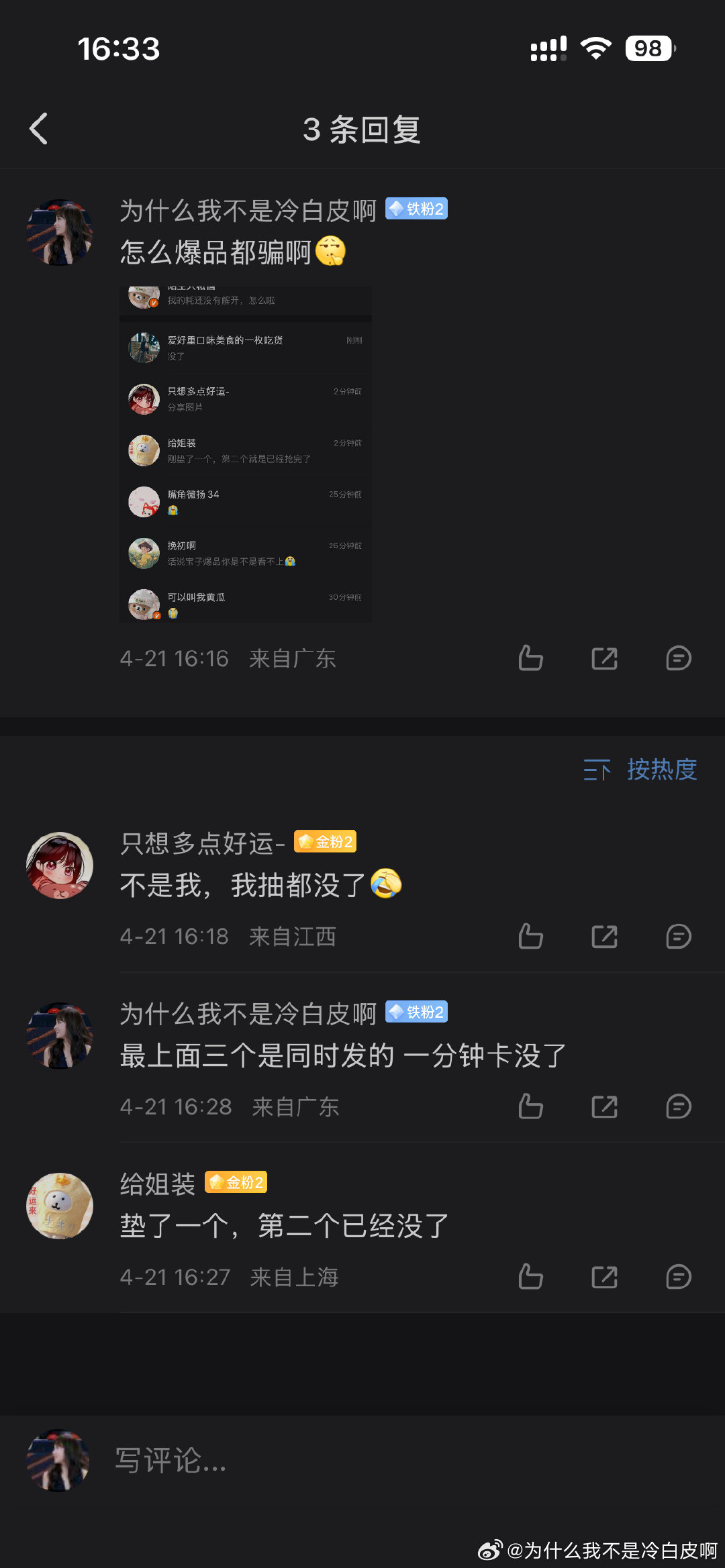The height and width of the screenshot is (1568, 725).
Task: Reply to 只想多点好运-'s comment
Action: (x=678, y=936)
